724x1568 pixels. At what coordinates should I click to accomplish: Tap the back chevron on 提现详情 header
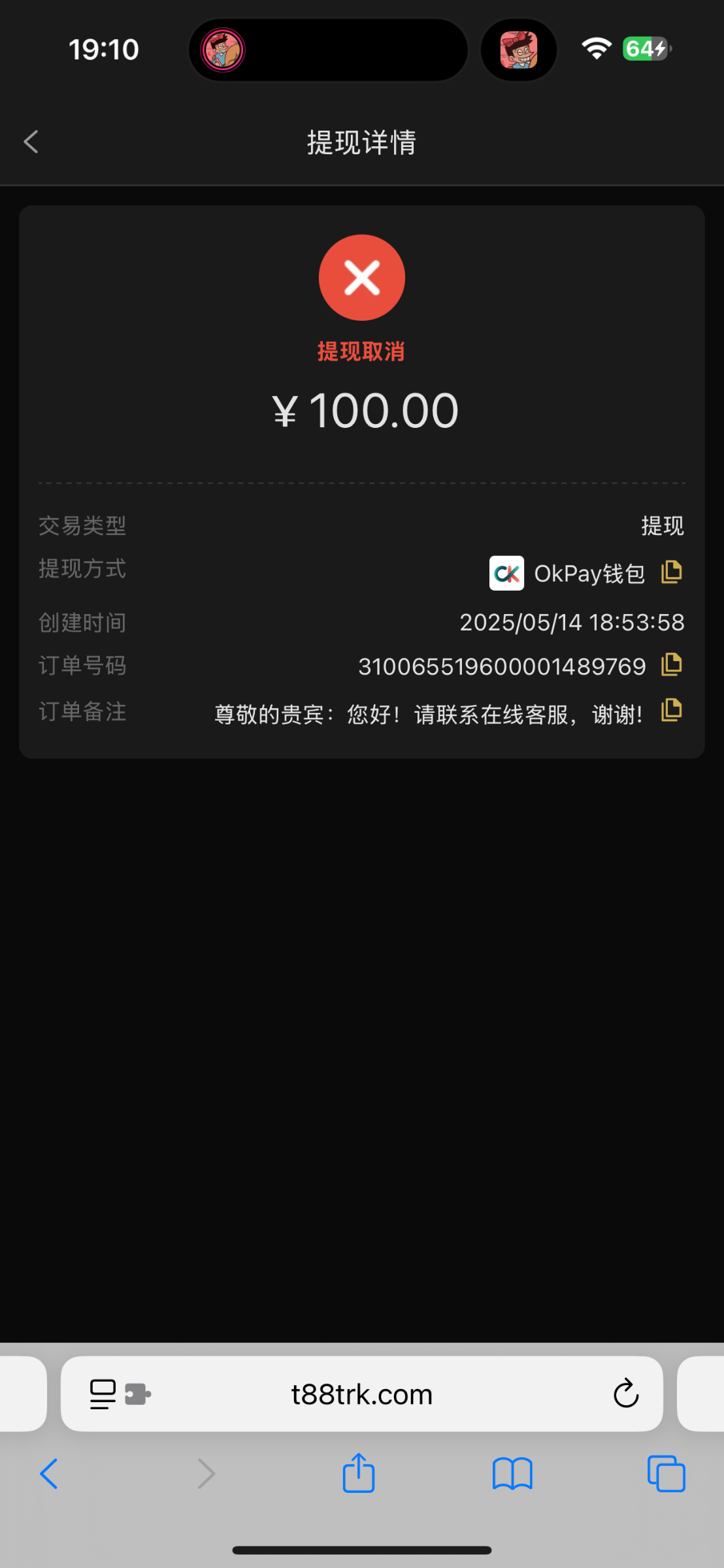coord(30,141)
